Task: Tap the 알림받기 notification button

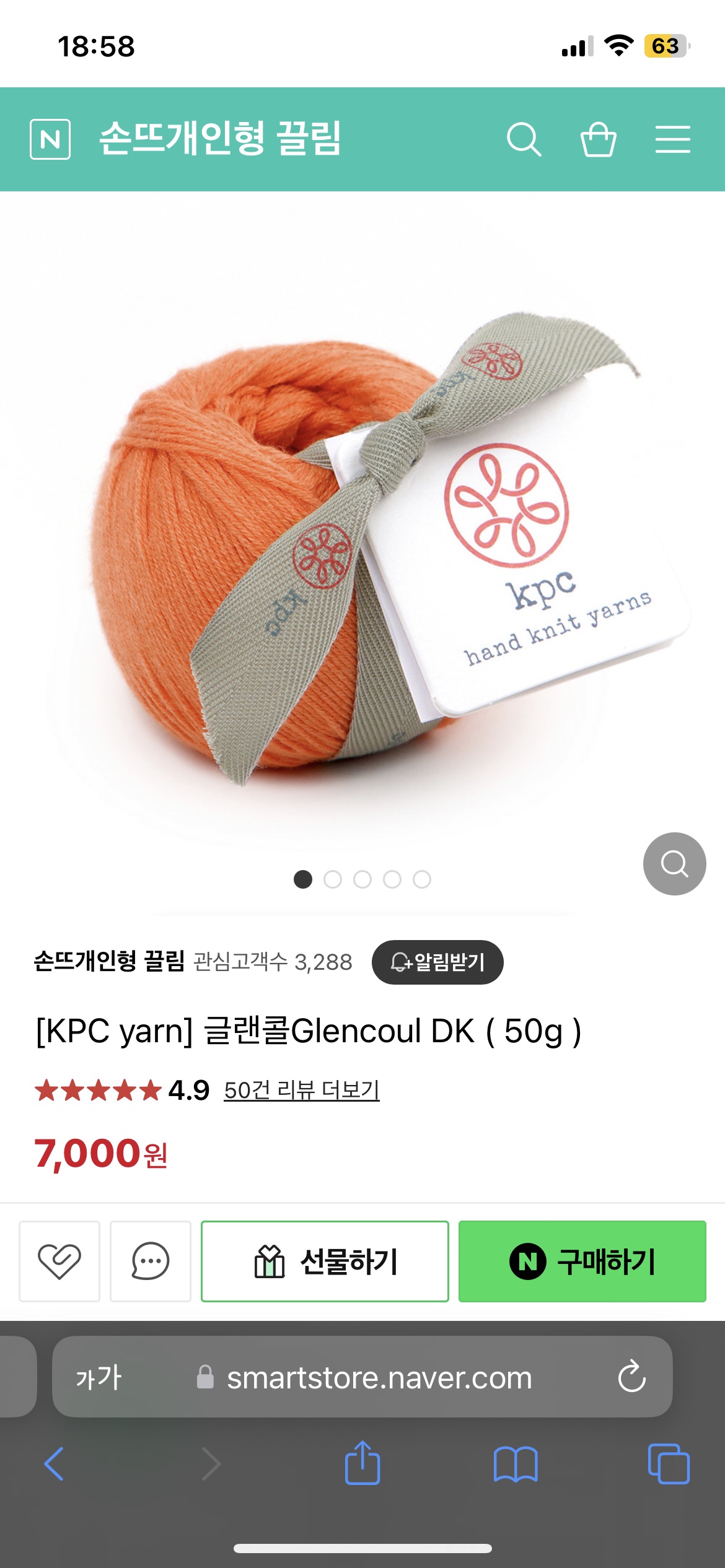Action: coord(437,962)
